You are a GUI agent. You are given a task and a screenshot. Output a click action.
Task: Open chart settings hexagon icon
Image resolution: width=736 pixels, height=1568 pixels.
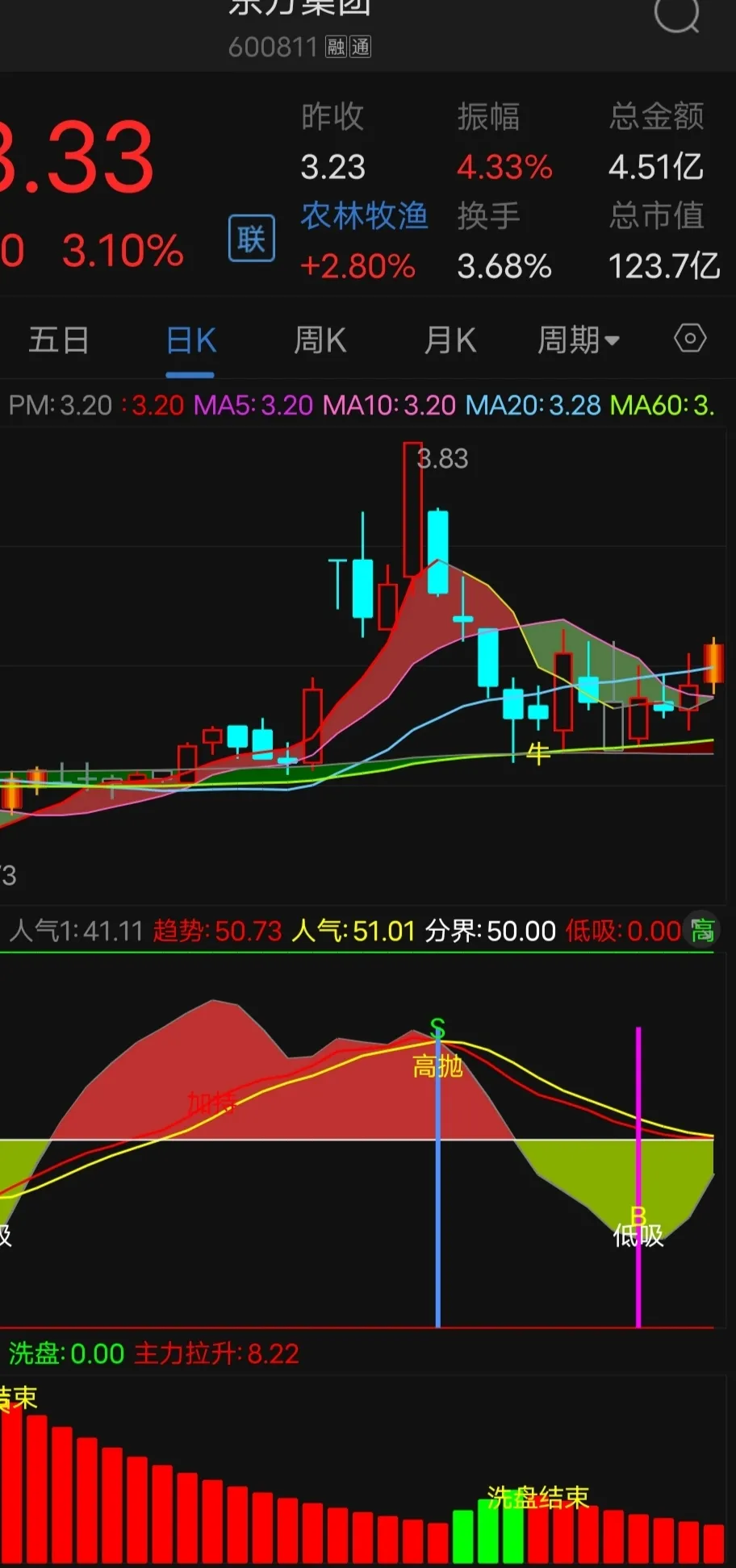(690, 338)
